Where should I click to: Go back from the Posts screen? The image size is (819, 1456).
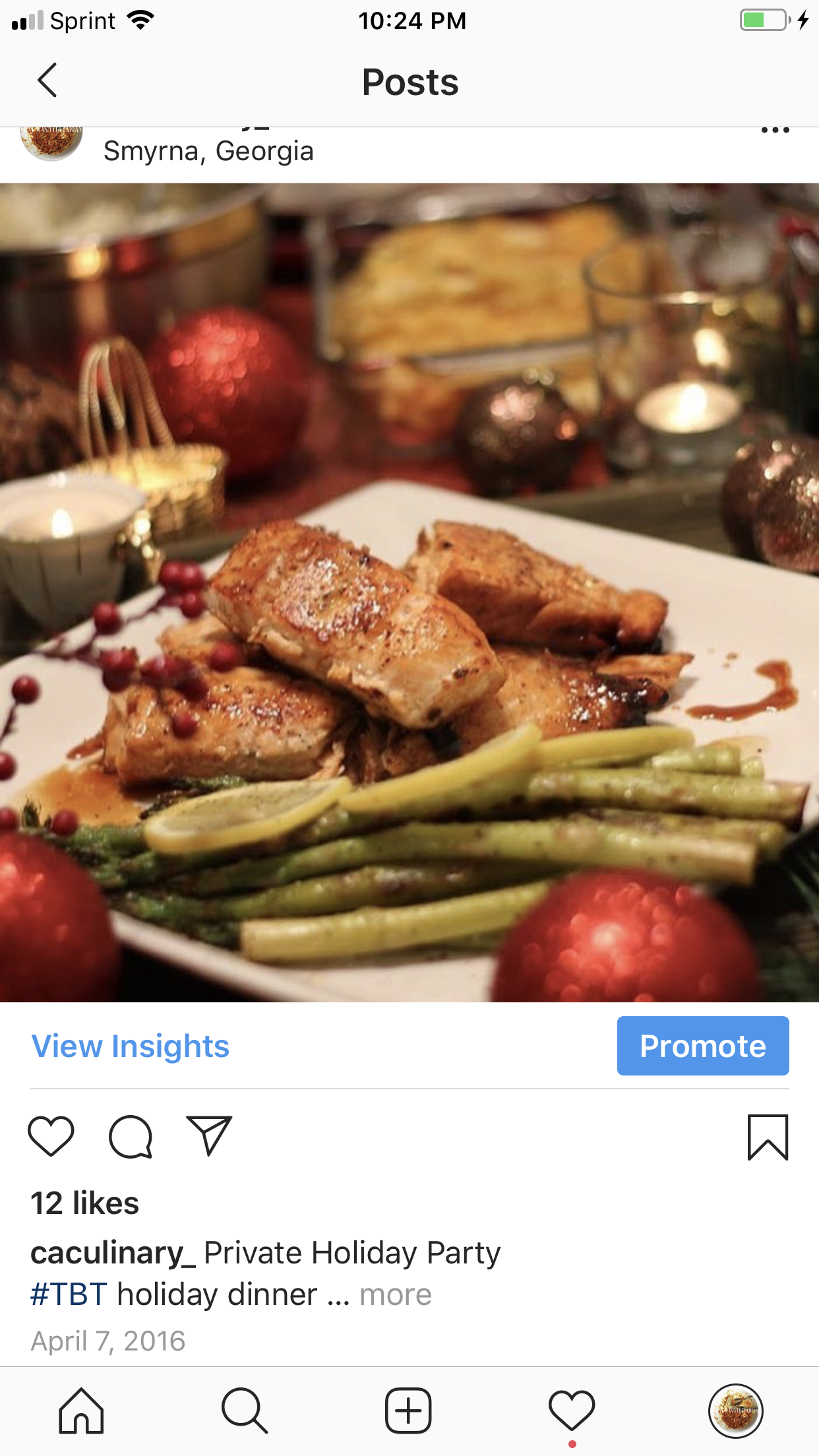(x=47, y=80)
